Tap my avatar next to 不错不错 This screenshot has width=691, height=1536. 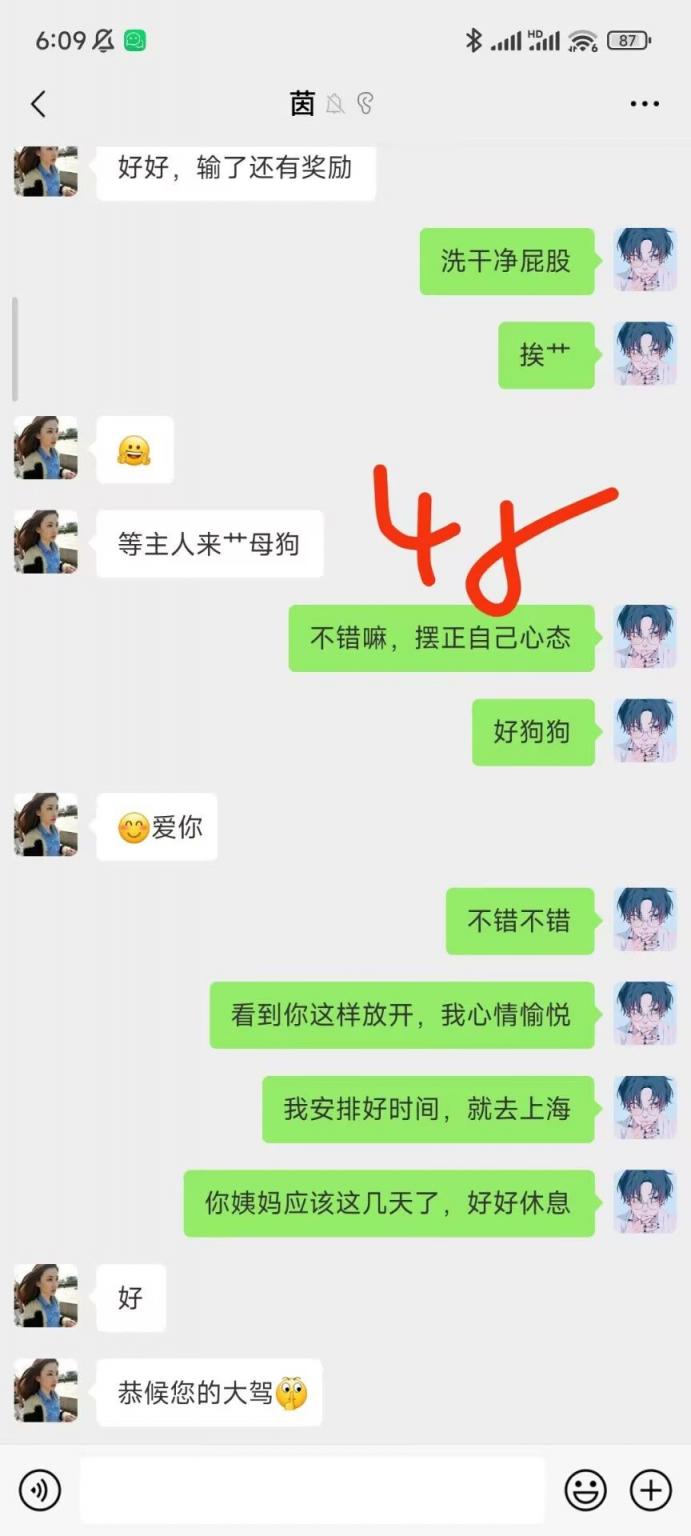pos(644,920)
